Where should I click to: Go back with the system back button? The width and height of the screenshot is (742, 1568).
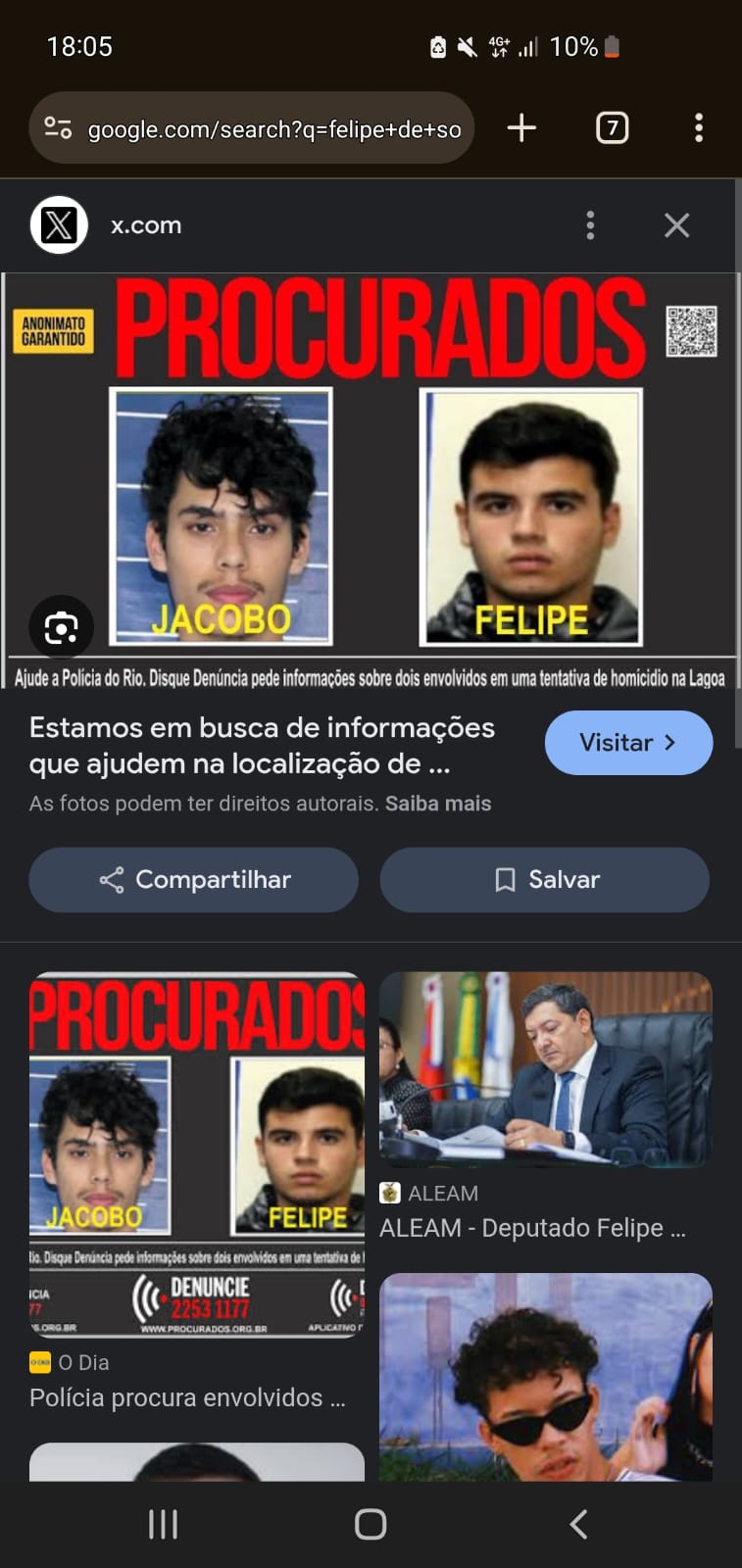[x=578, y=1524]
